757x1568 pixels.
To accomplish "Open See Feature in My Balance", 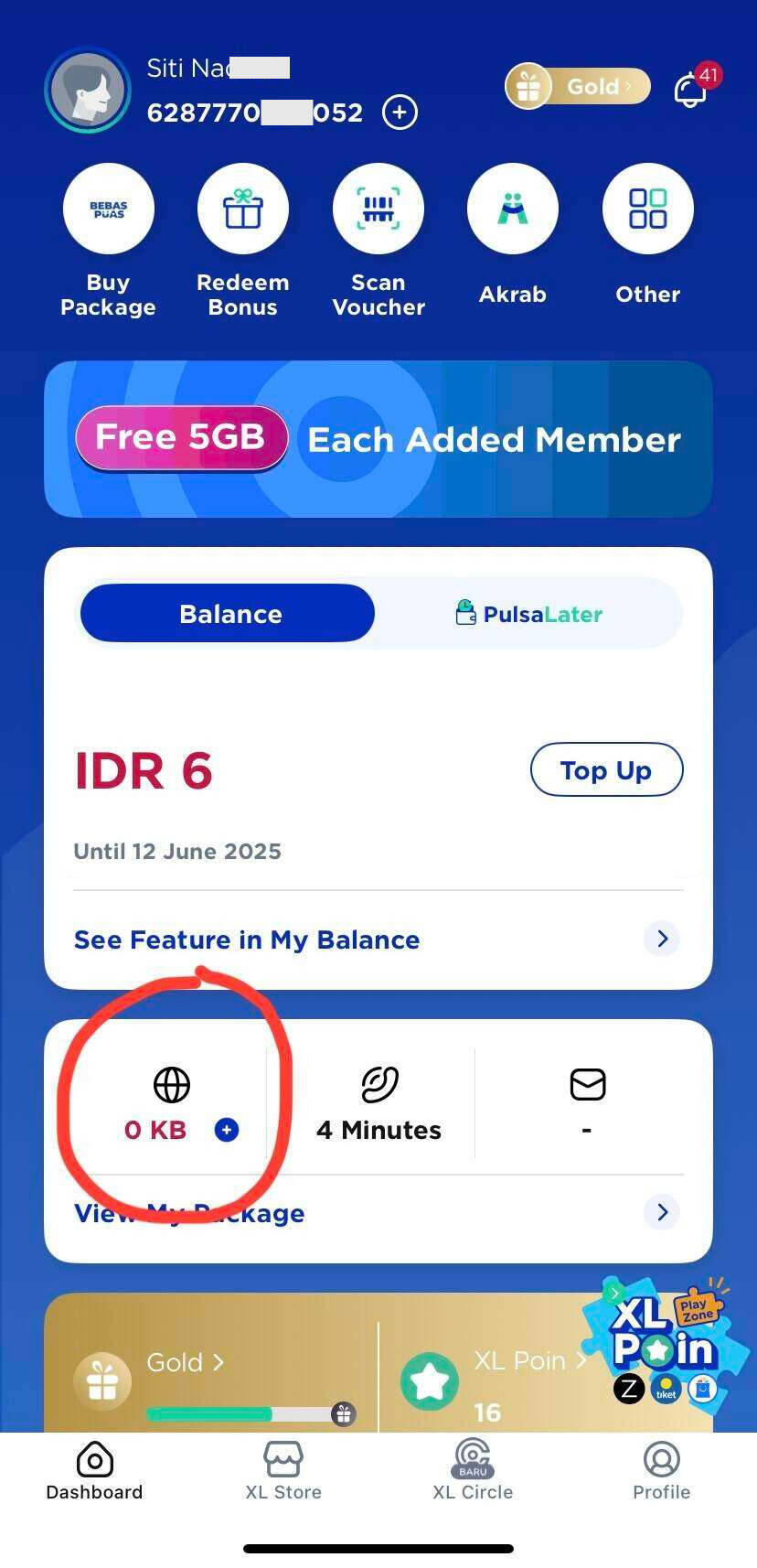I will 378,940.
